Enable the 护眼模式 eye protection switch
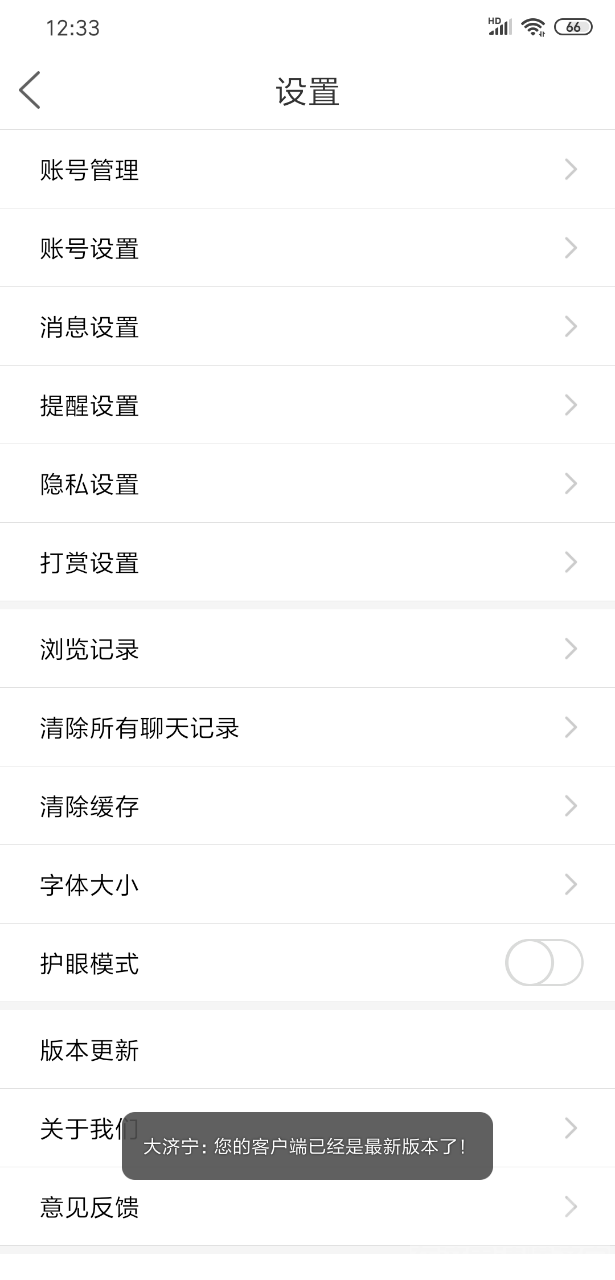Viewport: 615px width, 1280px height. tap(544, 963)
